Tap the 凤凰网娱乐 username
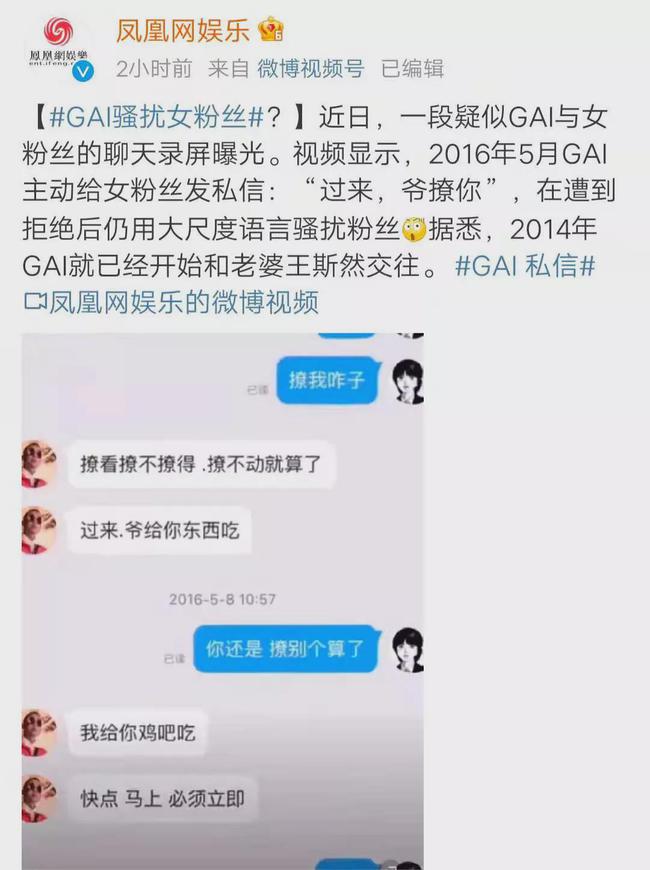The image size is (650, 870). coord(182,29)
